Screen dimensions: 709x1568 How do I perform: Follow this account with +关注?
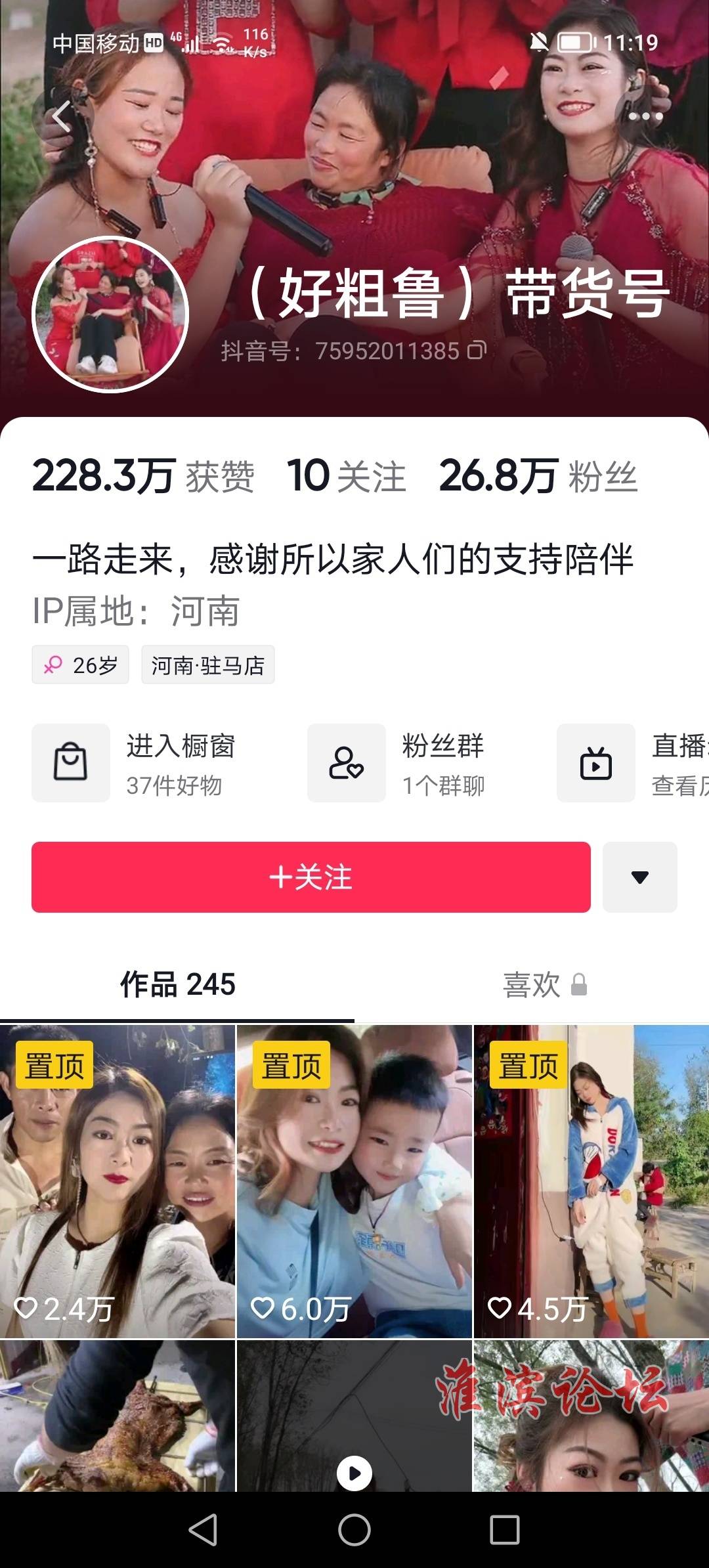(x=311, y=877)
